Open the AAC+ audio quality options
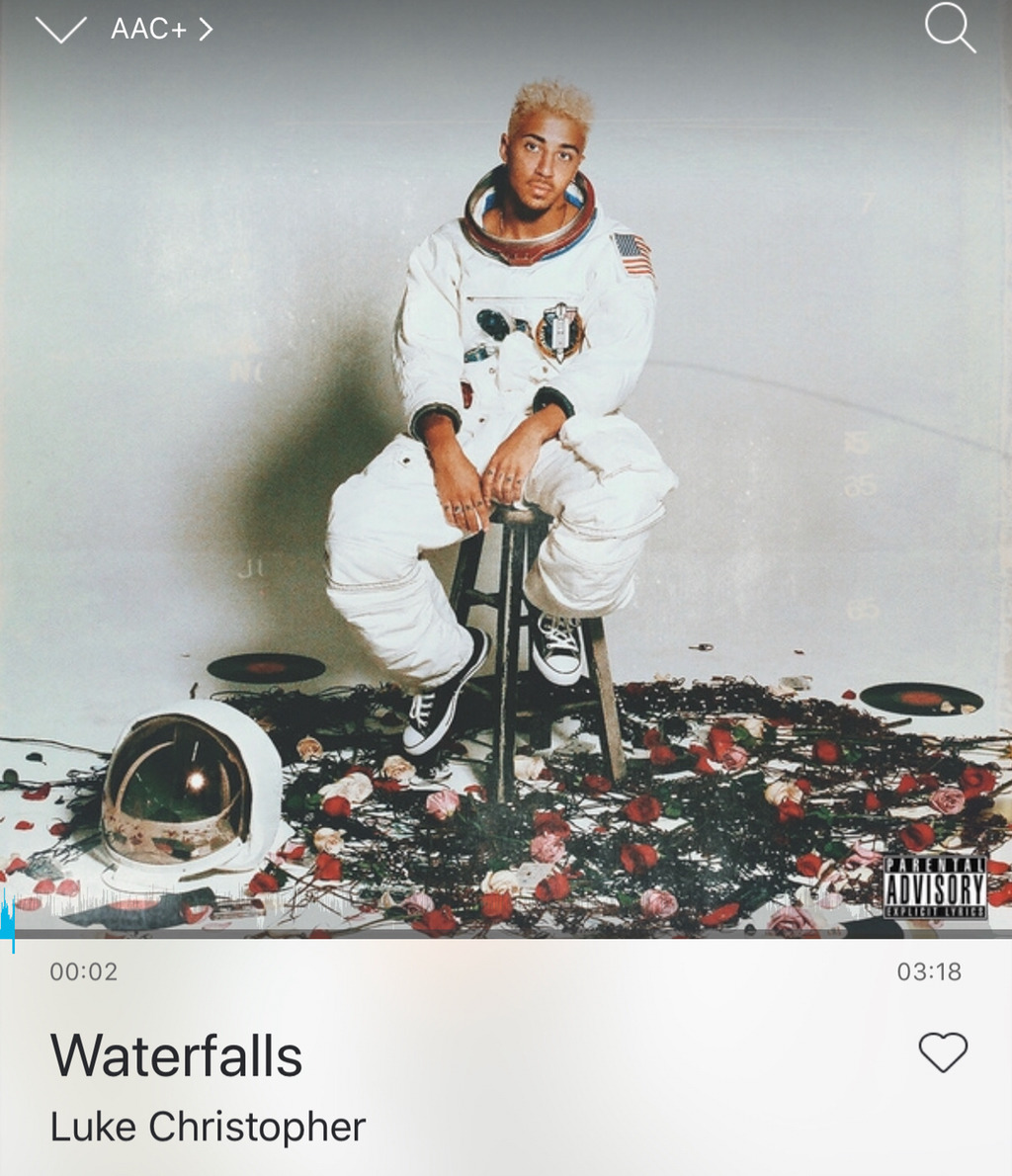Viewport: 1012px width, 1176px height. click(161, 30)
